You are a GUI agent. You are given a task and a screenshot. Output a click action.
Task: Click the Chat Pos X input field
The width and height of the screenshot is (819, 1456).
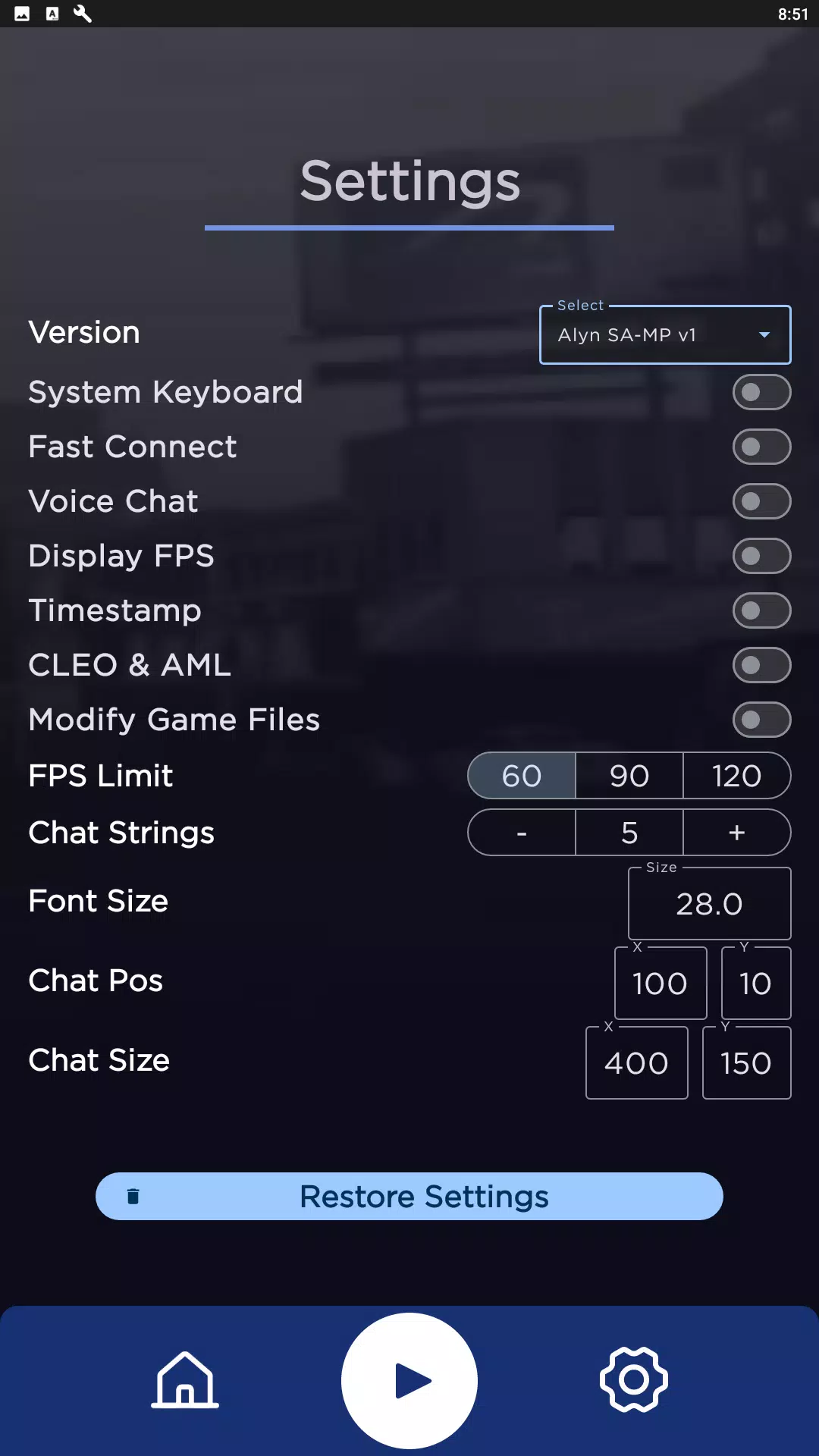pos(660,983)
